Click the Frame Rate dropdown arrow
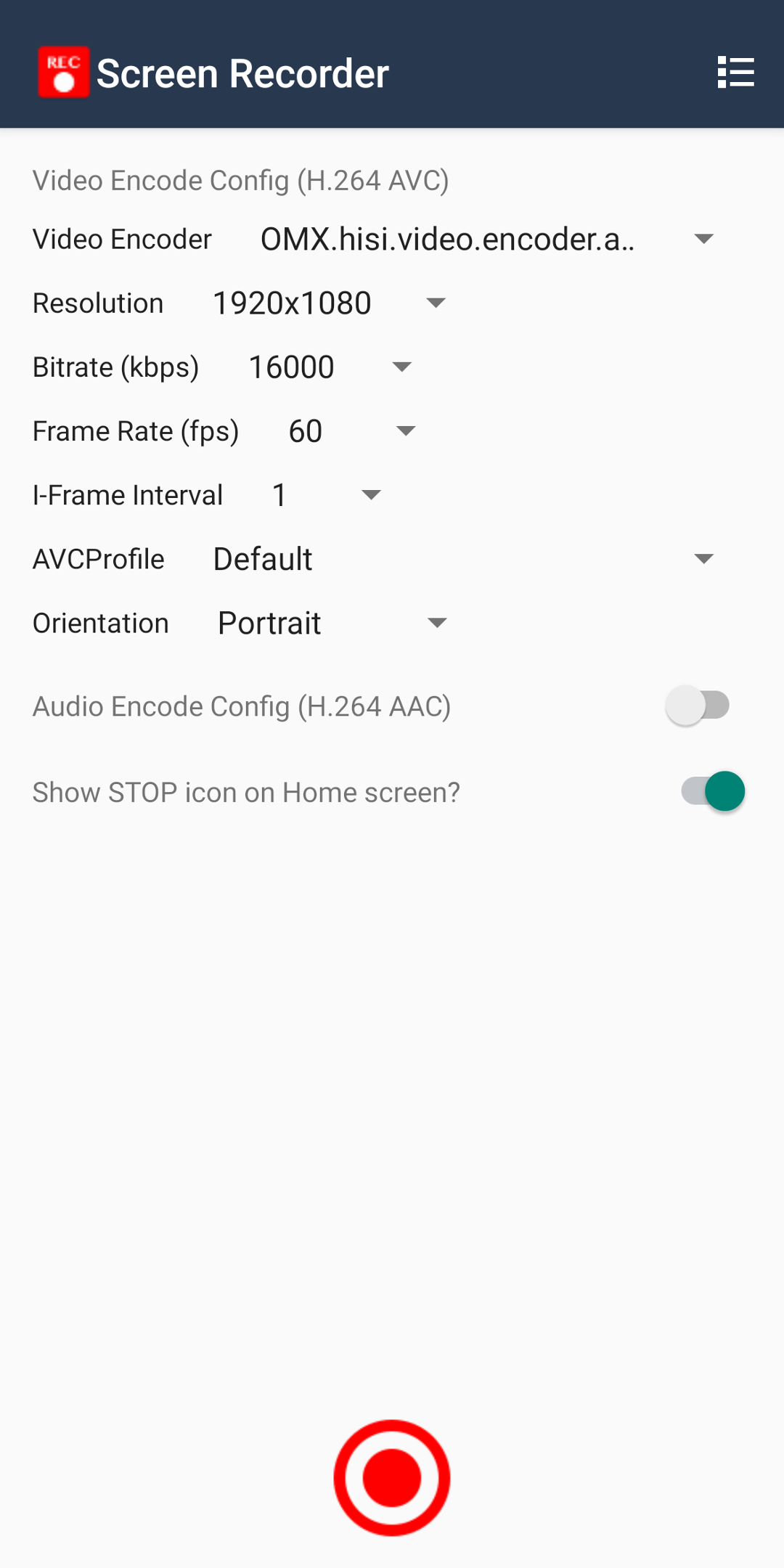Screen dimensions: 784x1568 tap(405, 430)
